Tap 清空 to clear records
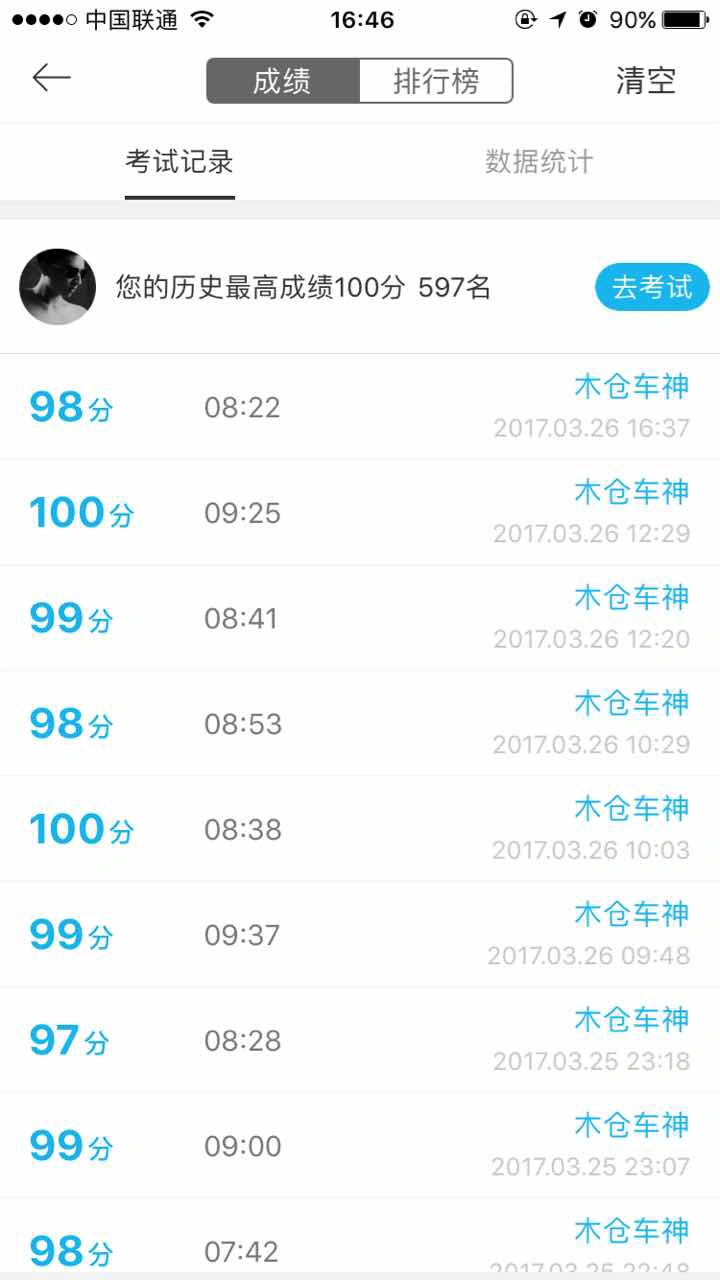 tap(646, 81)
